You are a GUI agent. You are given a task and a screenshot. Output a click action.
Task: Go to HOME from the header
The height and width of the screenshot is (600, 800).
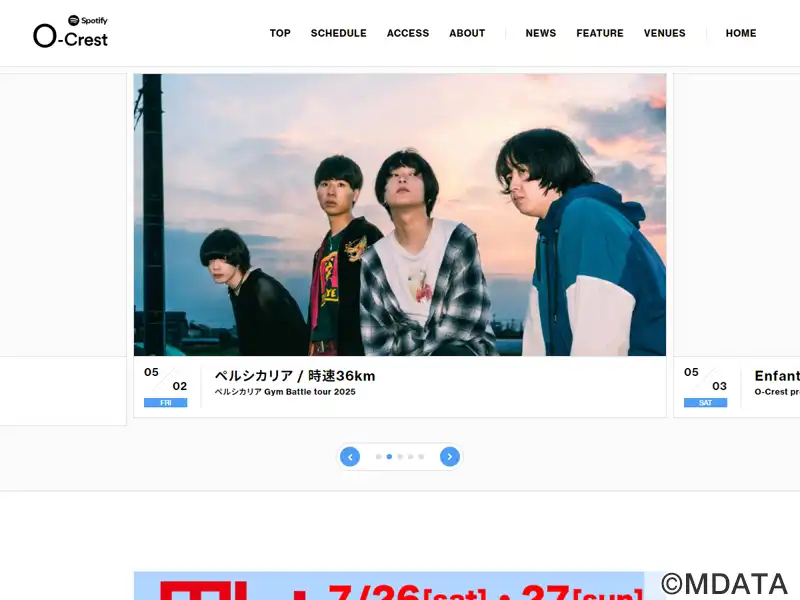[740, 33]
